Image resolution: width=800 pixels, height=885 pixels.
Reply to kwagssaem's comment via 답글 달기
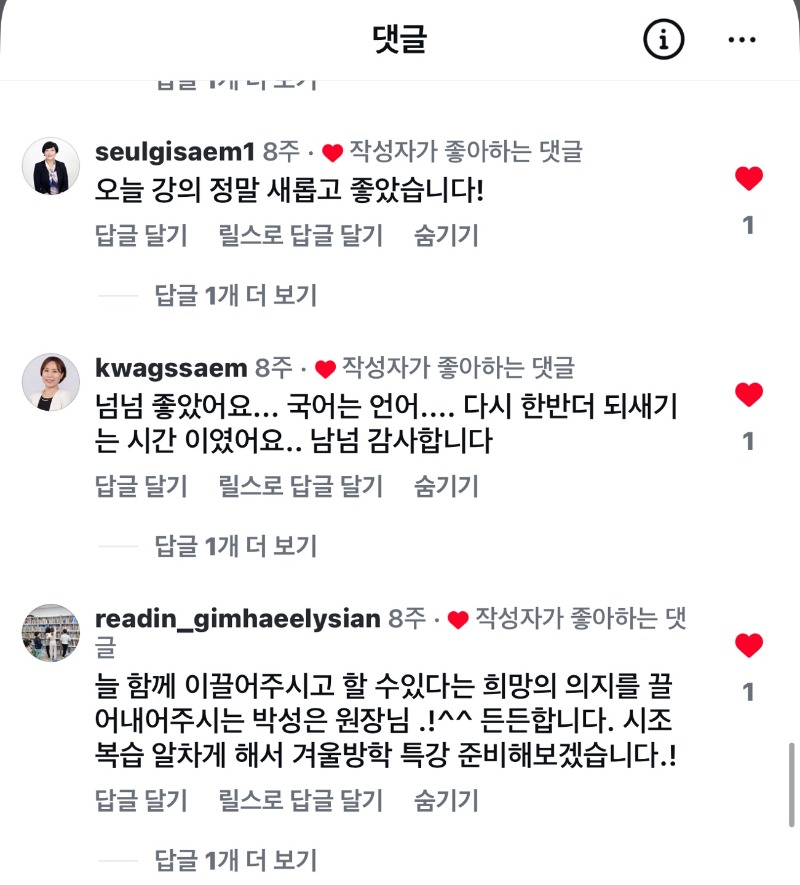point(141,487)
